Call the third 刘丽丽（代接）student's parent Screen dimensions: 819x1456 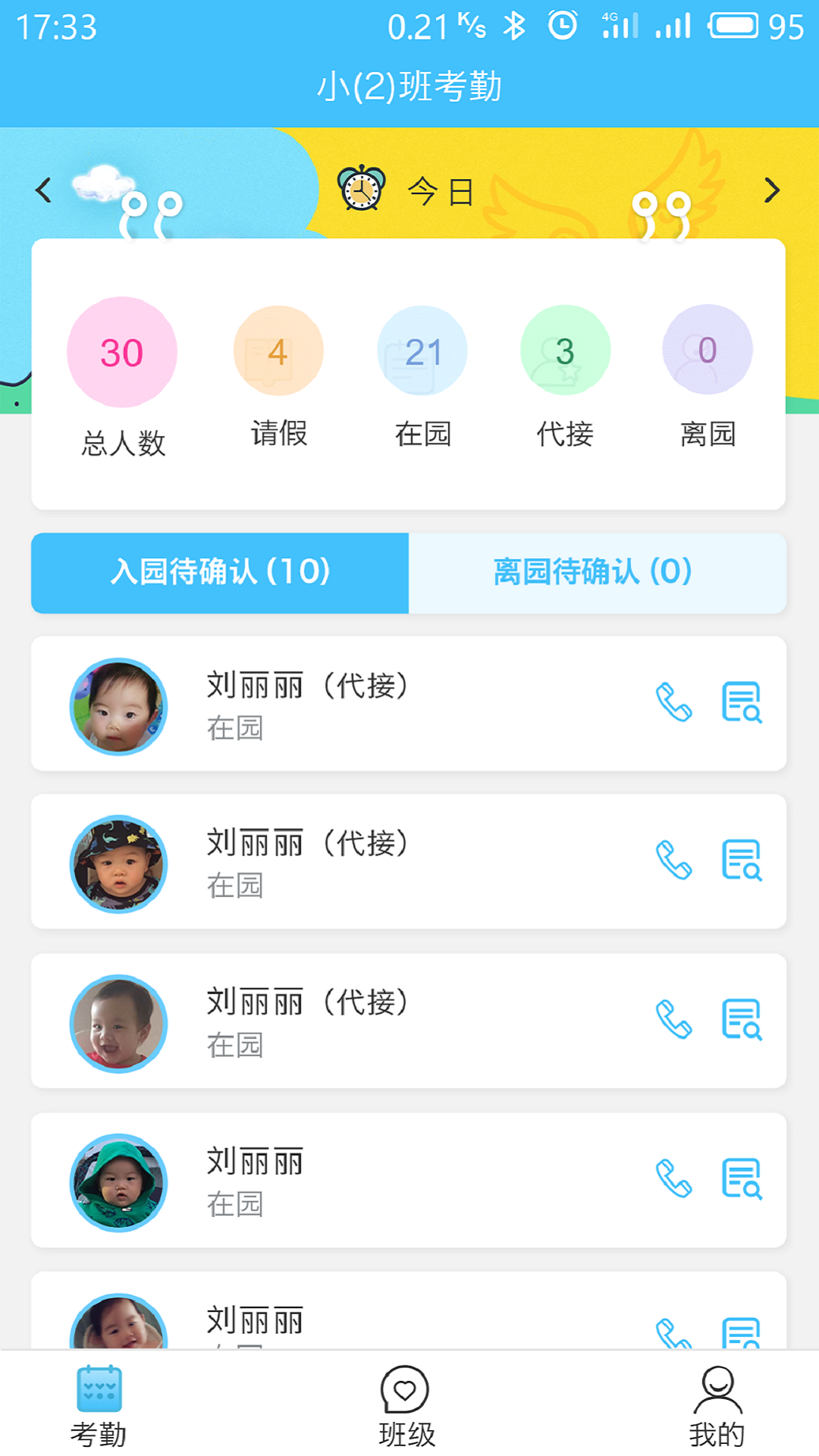tap(673, 1020)
